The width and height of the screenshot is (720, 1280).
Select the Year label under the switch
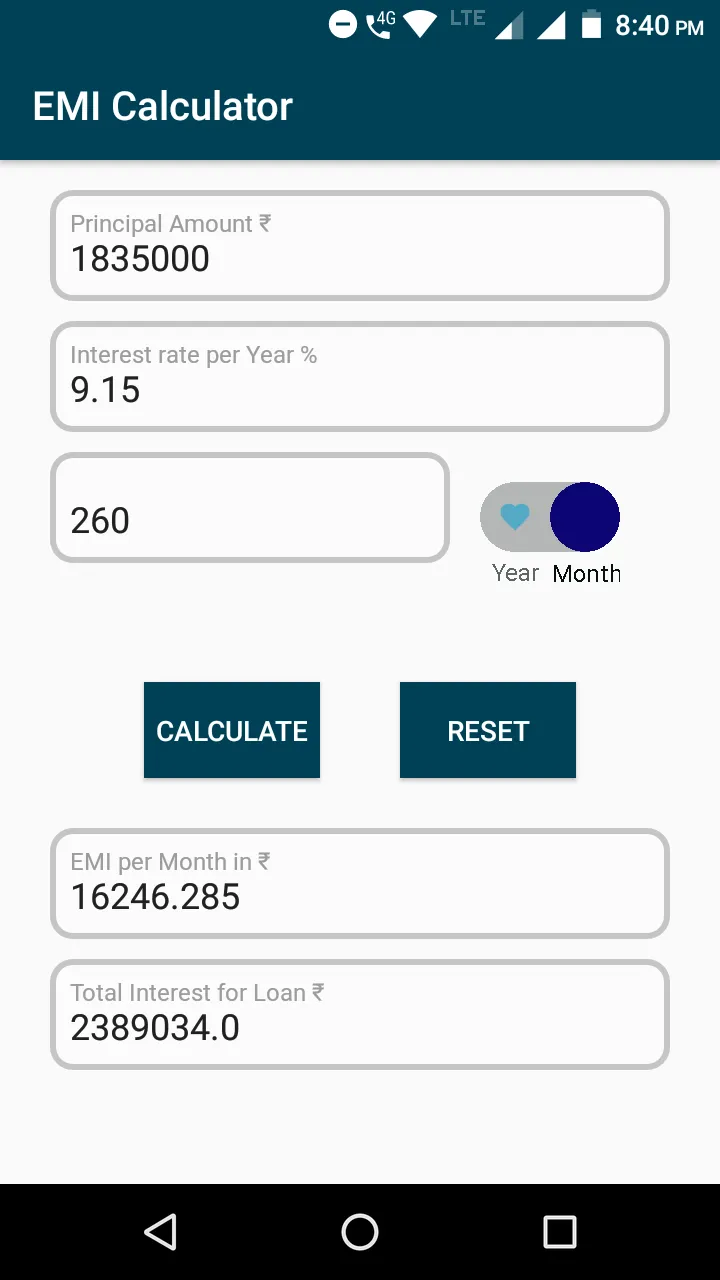514,573
